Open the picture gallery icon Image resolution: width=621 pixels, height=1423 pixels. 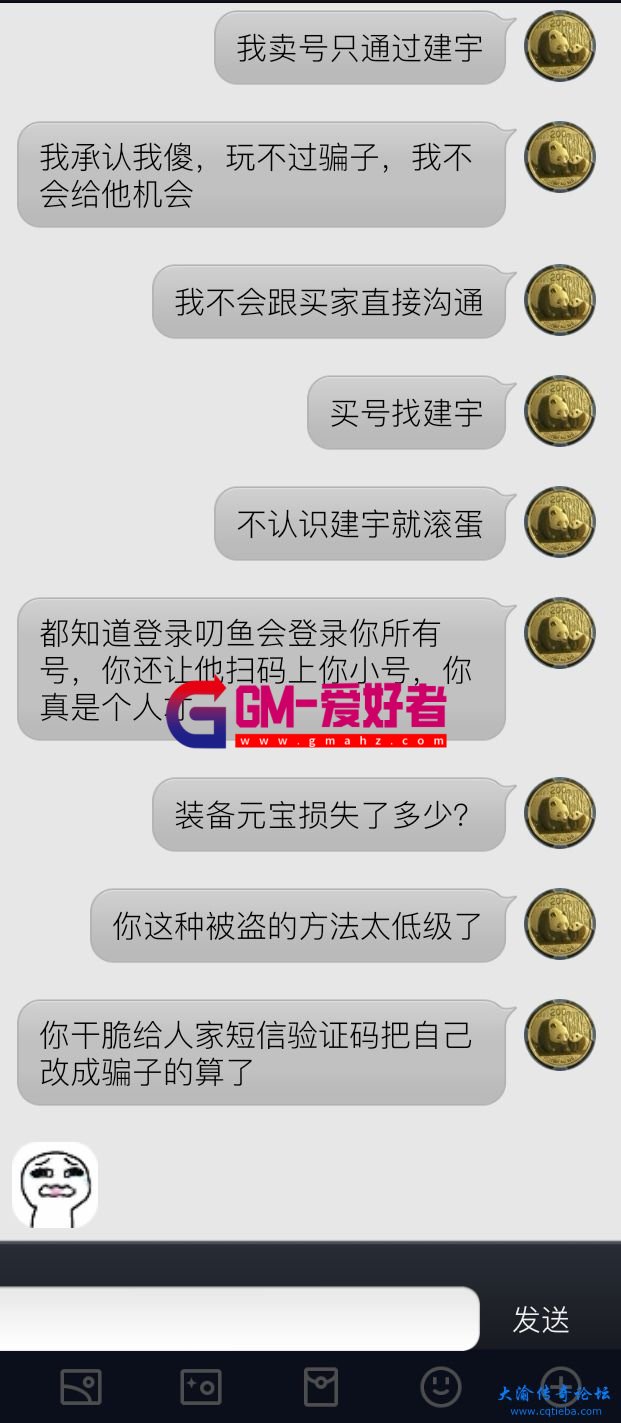[x=81, y=1387]
